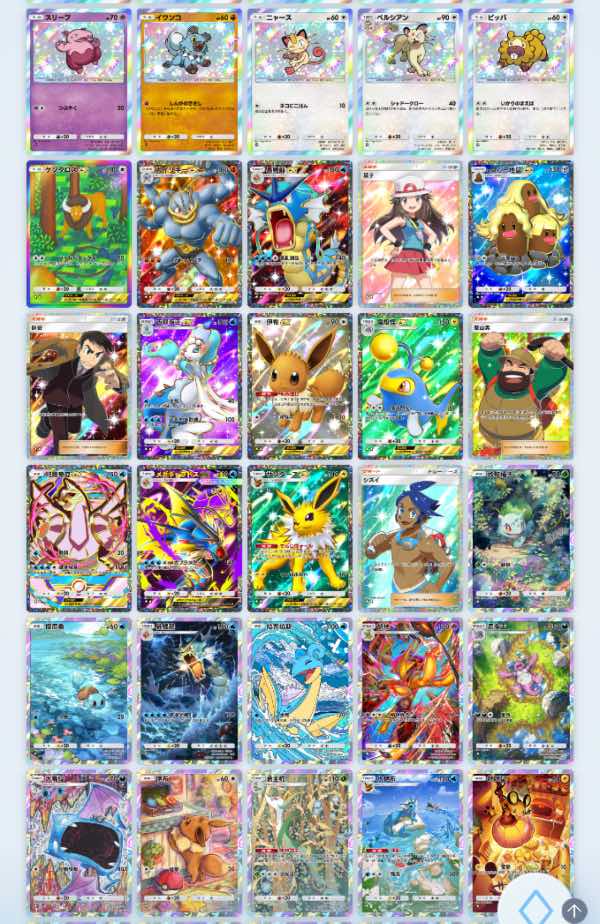This screenshot has width=600, height=924.
Task: Open the Tauros in forest card
Action: [x=79, y=234]
